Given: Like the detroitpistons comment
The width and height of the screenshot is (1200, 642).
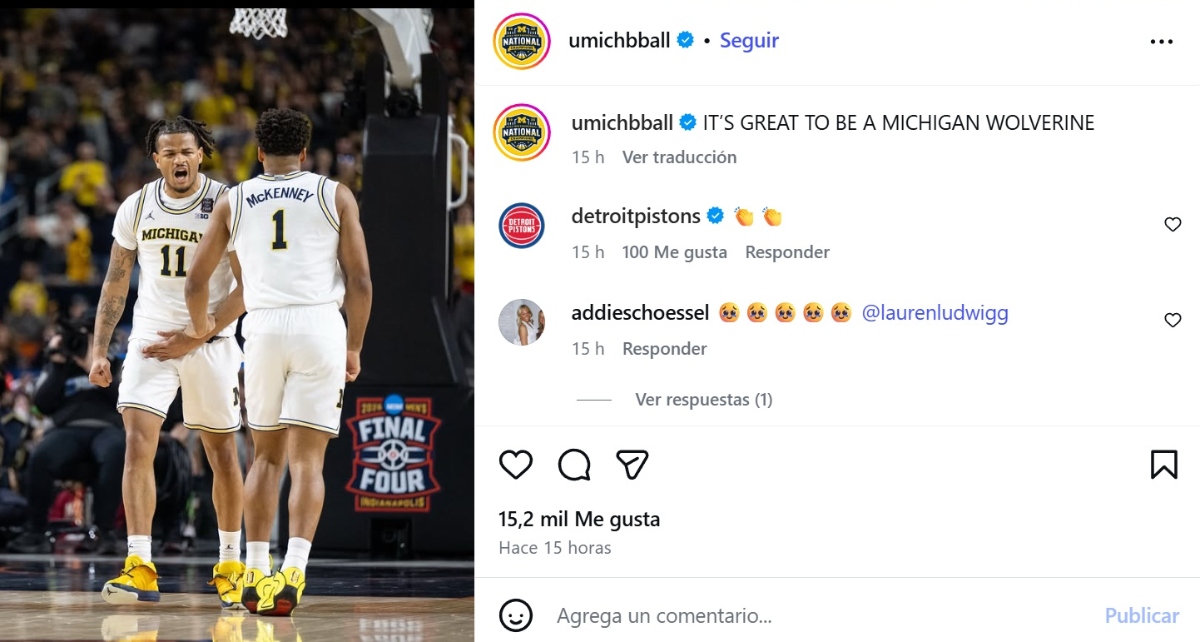Looking at the screenshot, I should (x=1173, y=225).
